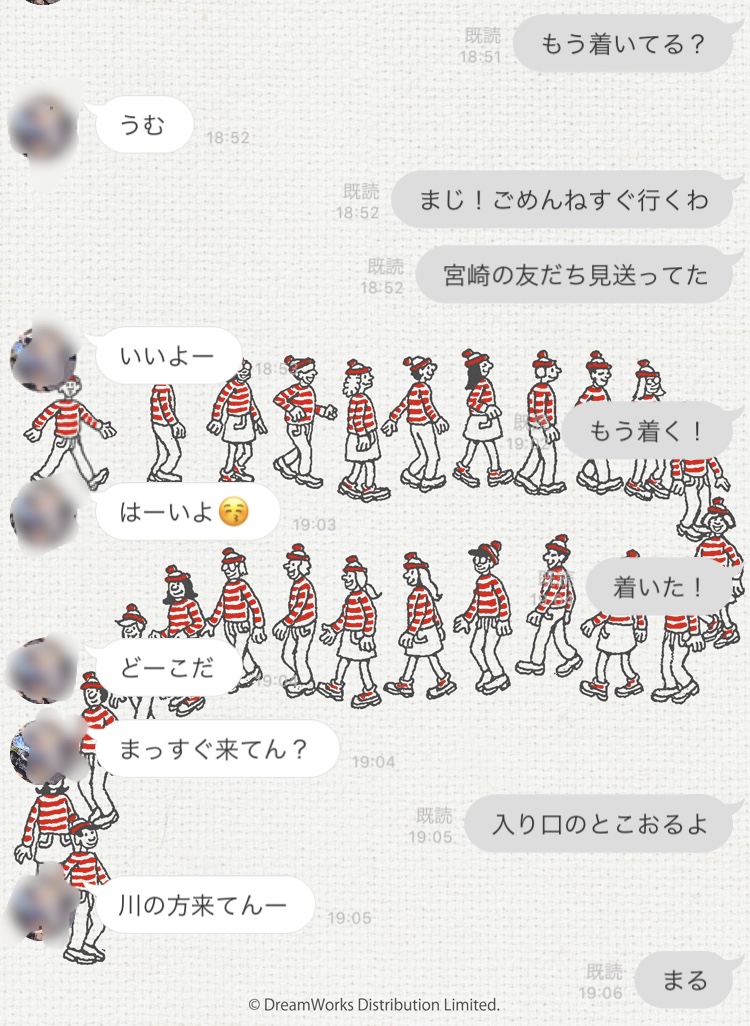Open profile photo next to どーこだ
The height and width of the screenshot is (1026, 750).
42,669
